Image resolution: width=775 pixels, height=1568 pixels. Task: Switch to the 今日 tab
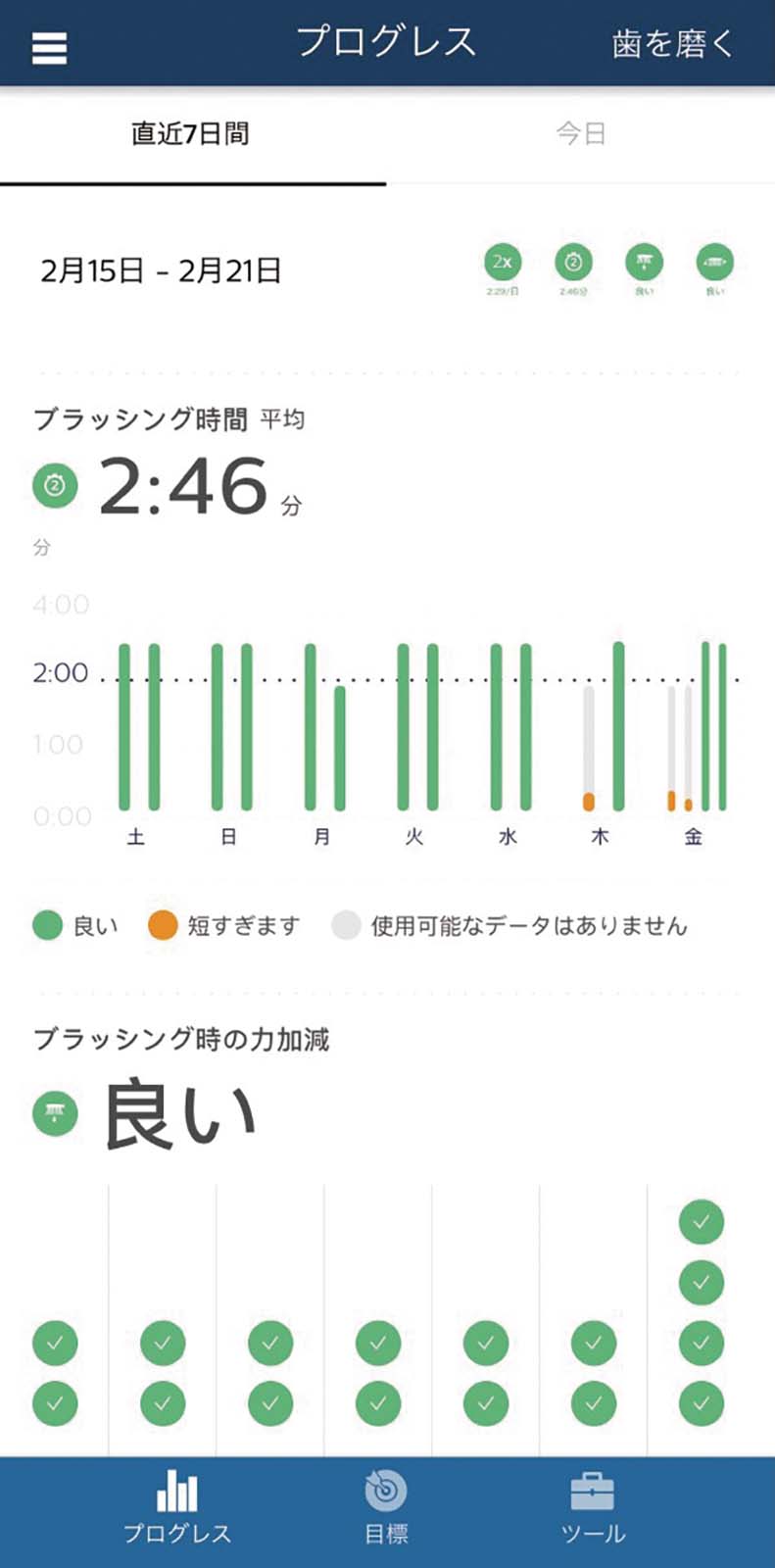pyautogui.click(x=581, y=134)
